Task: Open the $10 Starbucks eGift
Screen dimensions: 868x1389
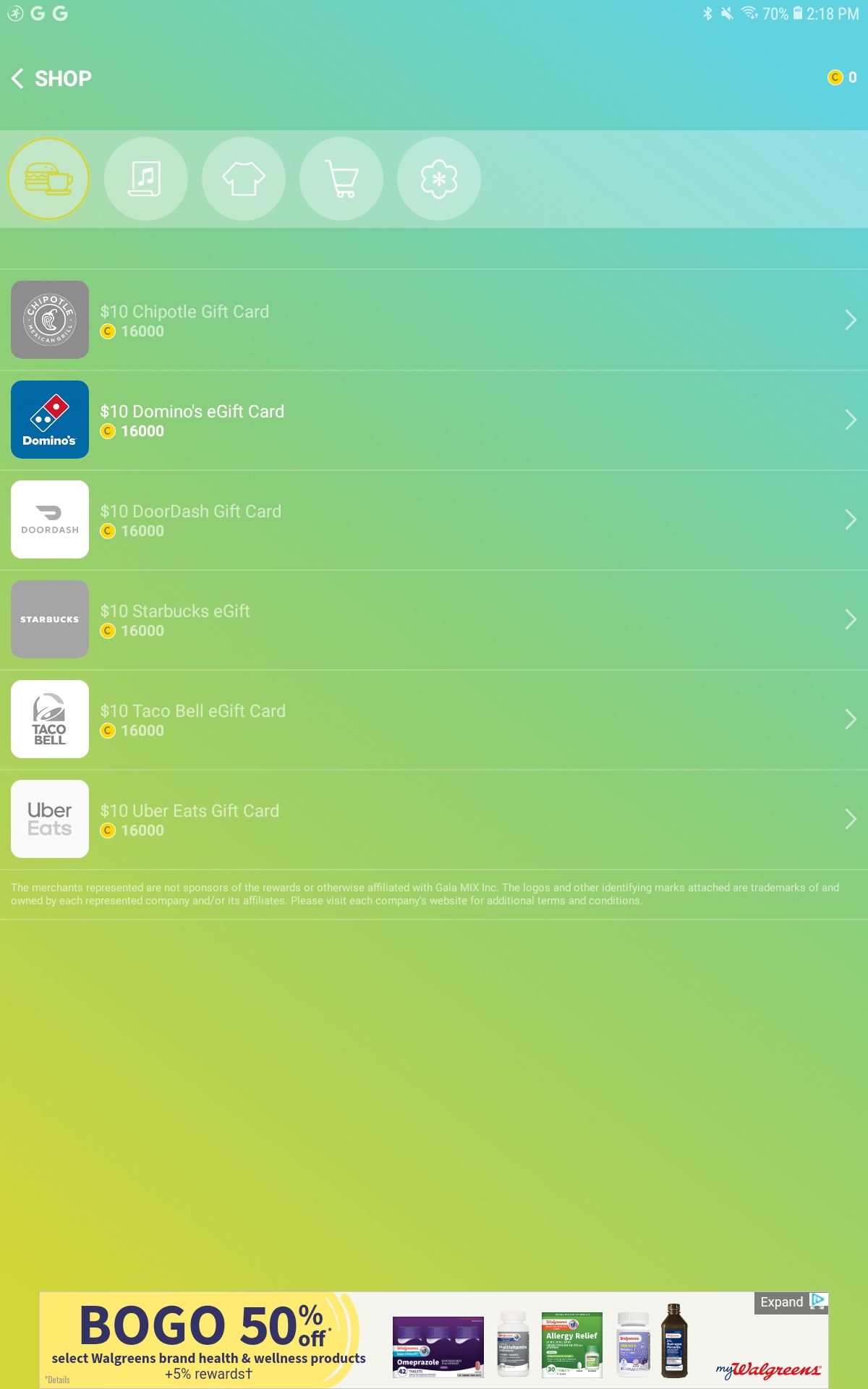Action: (x=434, y=619)
